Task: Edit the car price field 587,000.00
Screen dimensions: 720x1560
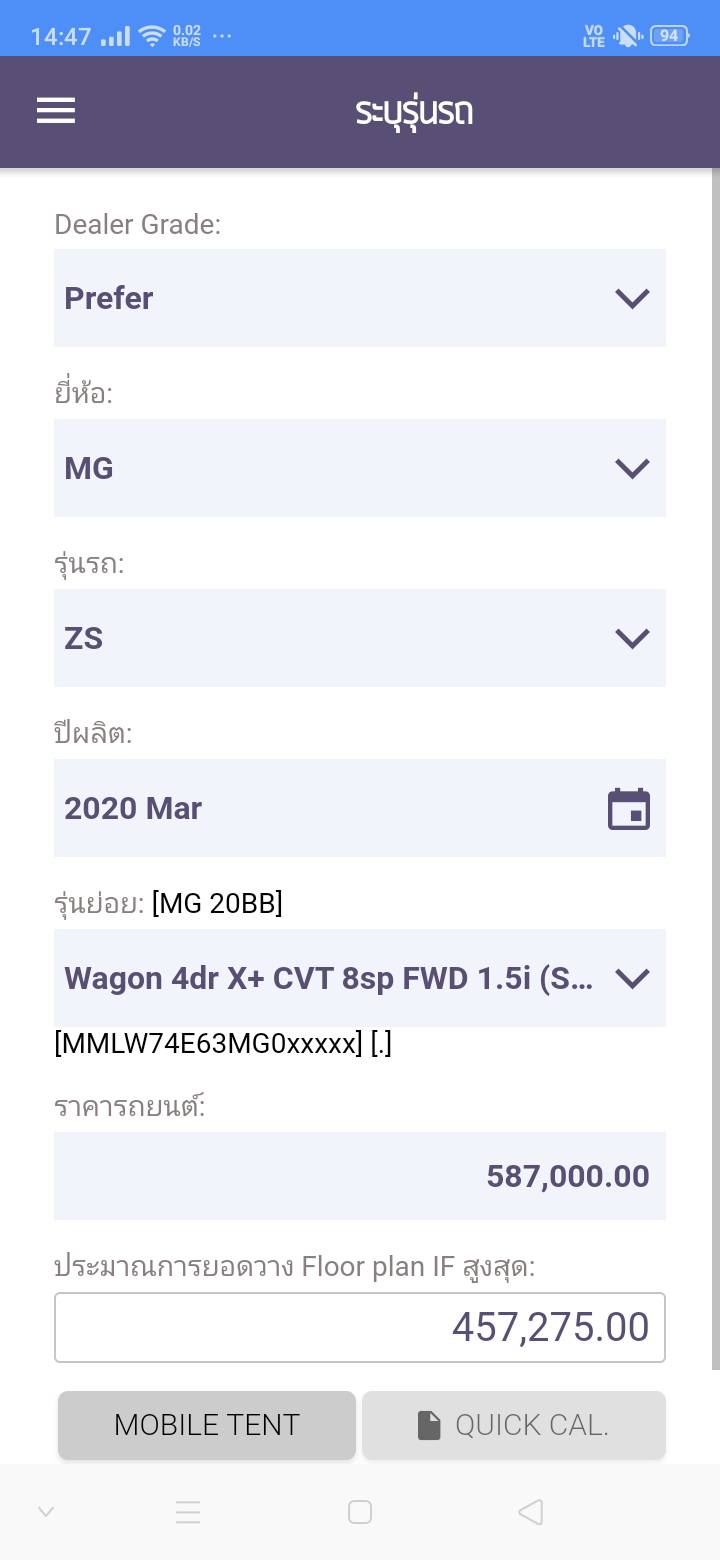Action: pyautogui.click(x=360, y=1176)
